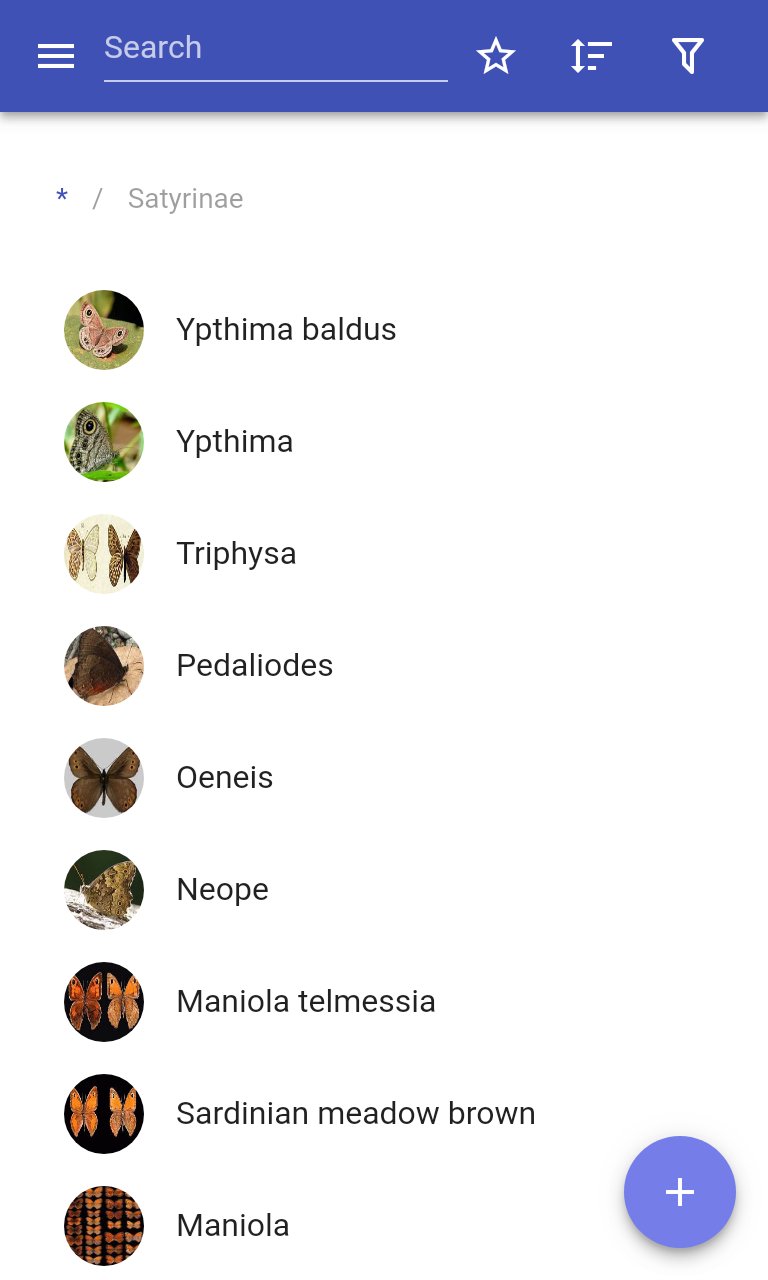Open the Maniola entry
The width and height of the screenshot is (768, 1280).
[x=232, y=1226]
